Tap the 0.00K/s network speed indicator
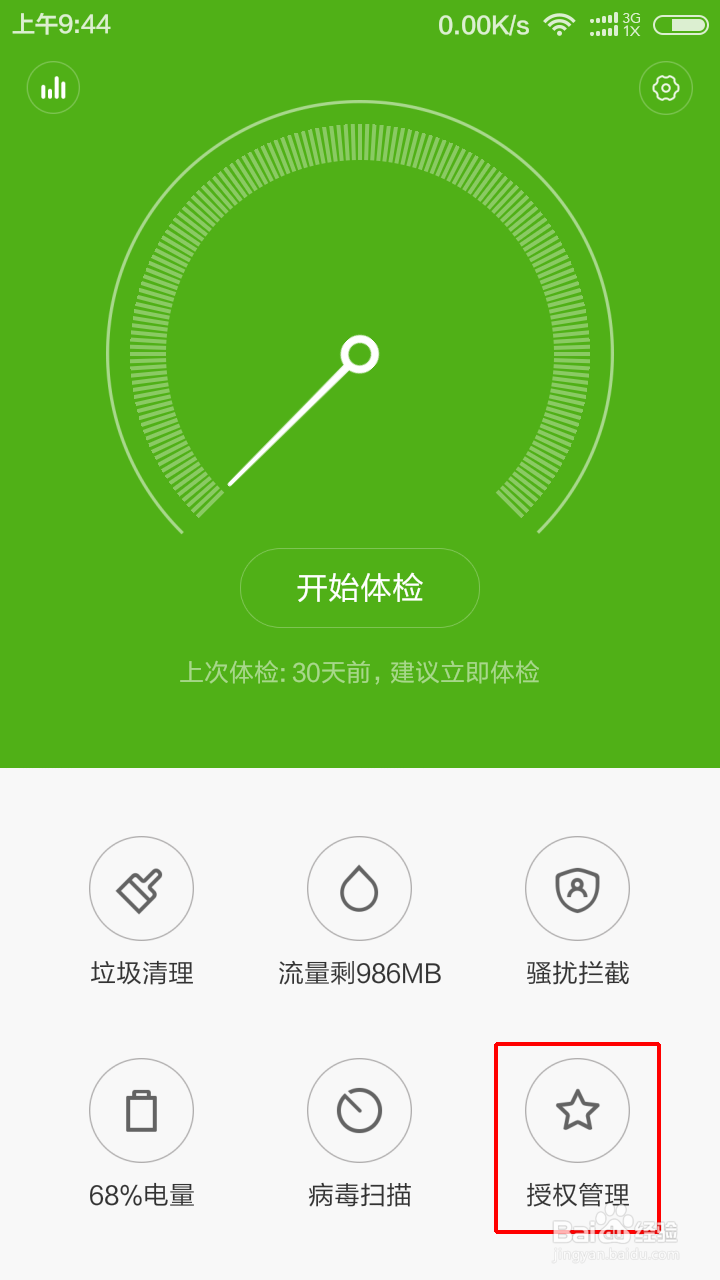This screenshot has height=1280, width=720. click(485, 25)
